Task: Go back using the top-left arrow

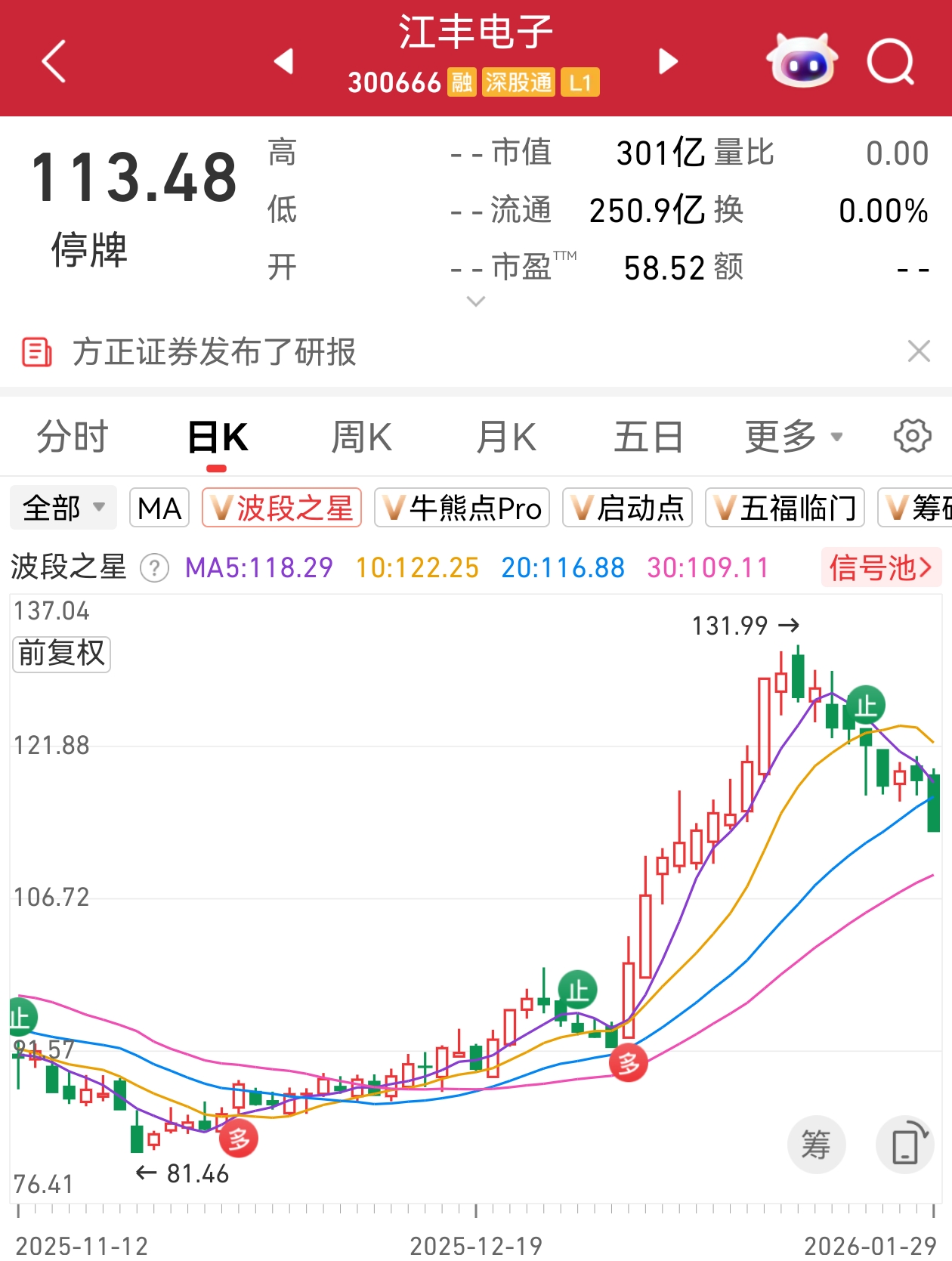Action: pos(54,61)
